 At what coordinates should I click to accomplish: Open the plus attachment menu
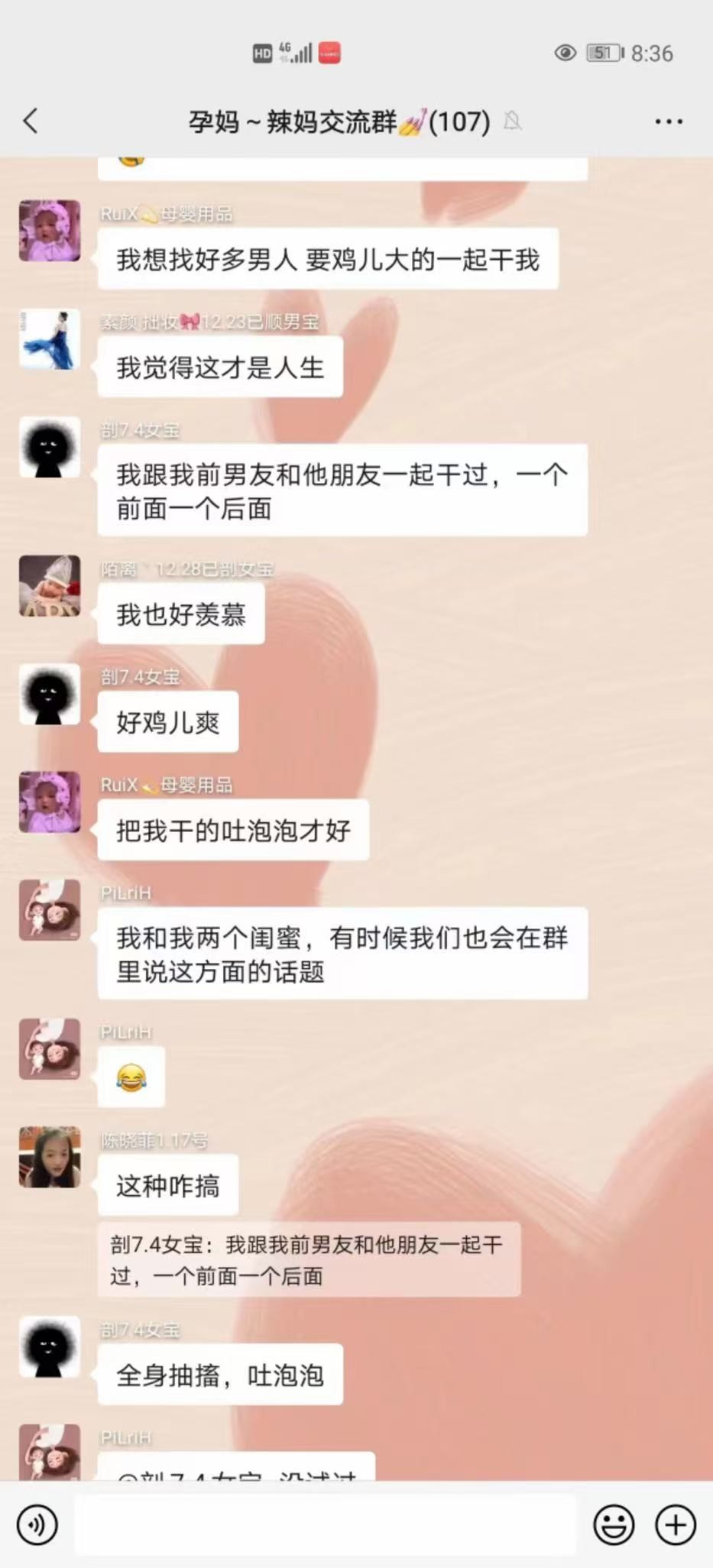(676, 1525)
